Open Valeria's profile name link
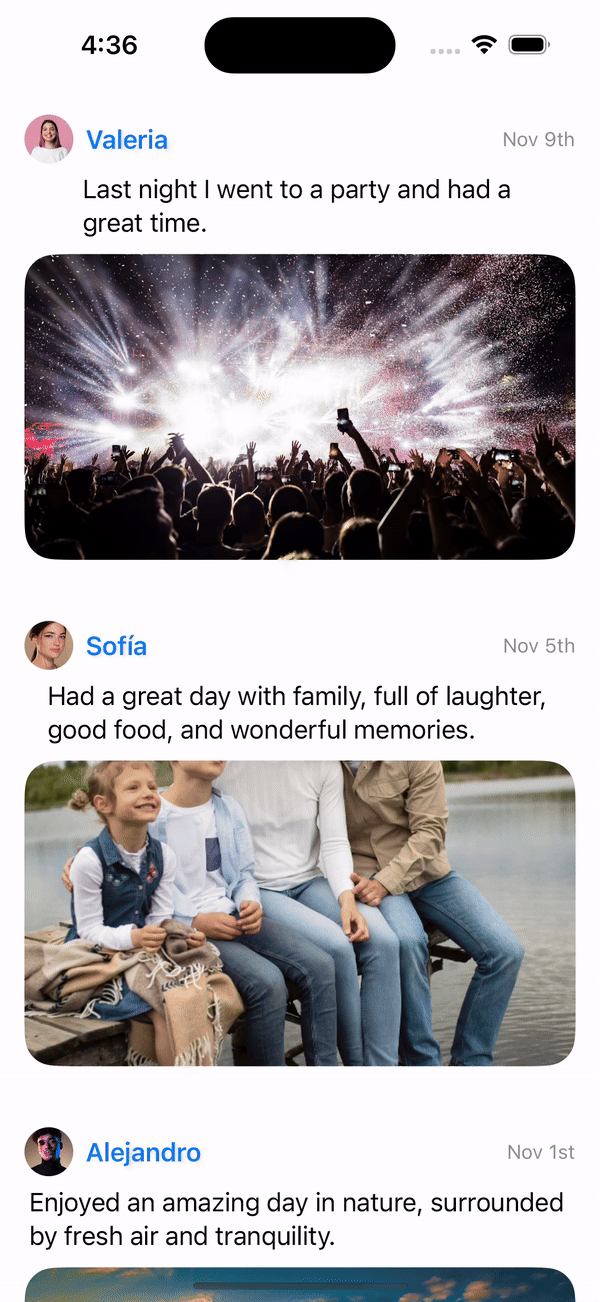 127,140
